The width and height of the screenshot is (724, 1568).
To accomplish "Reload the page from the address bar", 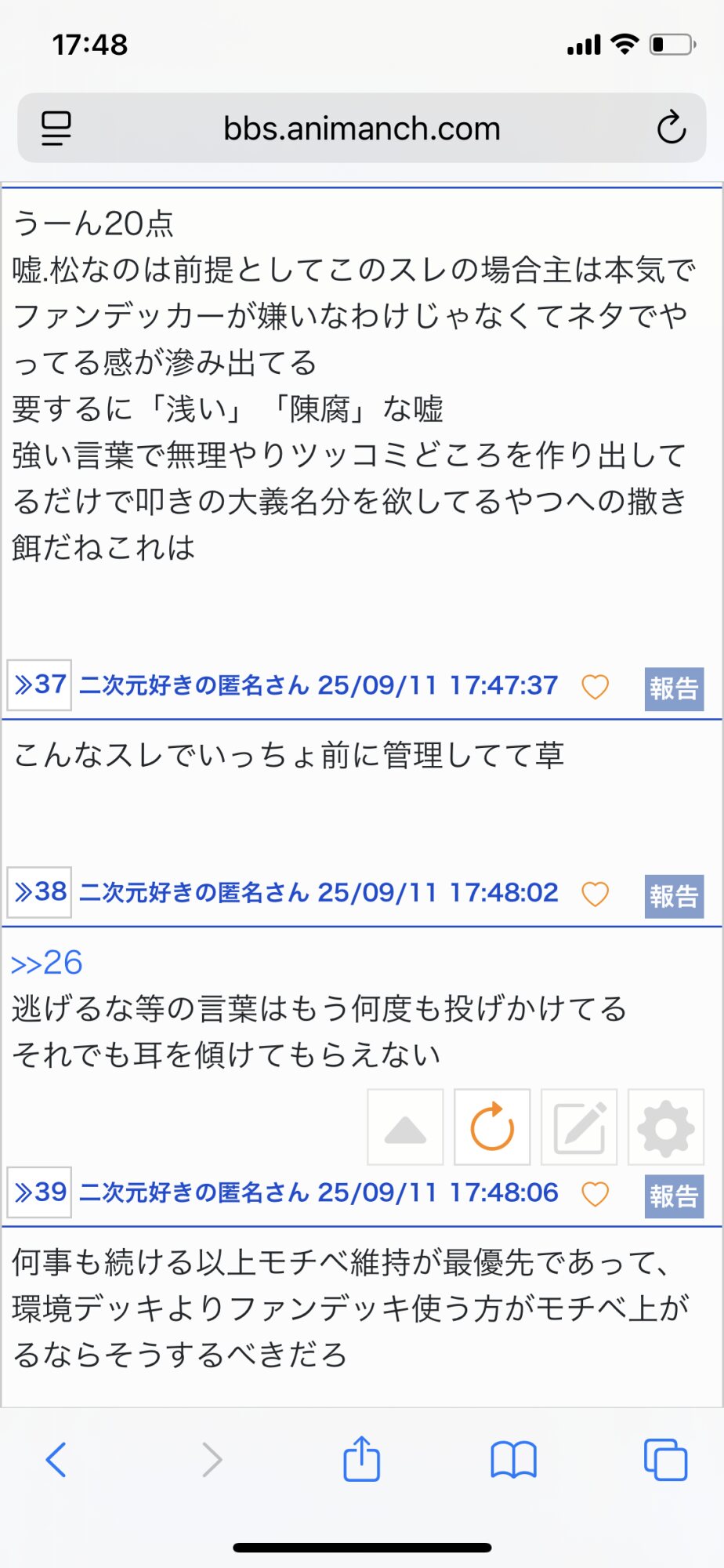I will pos(672,128).
